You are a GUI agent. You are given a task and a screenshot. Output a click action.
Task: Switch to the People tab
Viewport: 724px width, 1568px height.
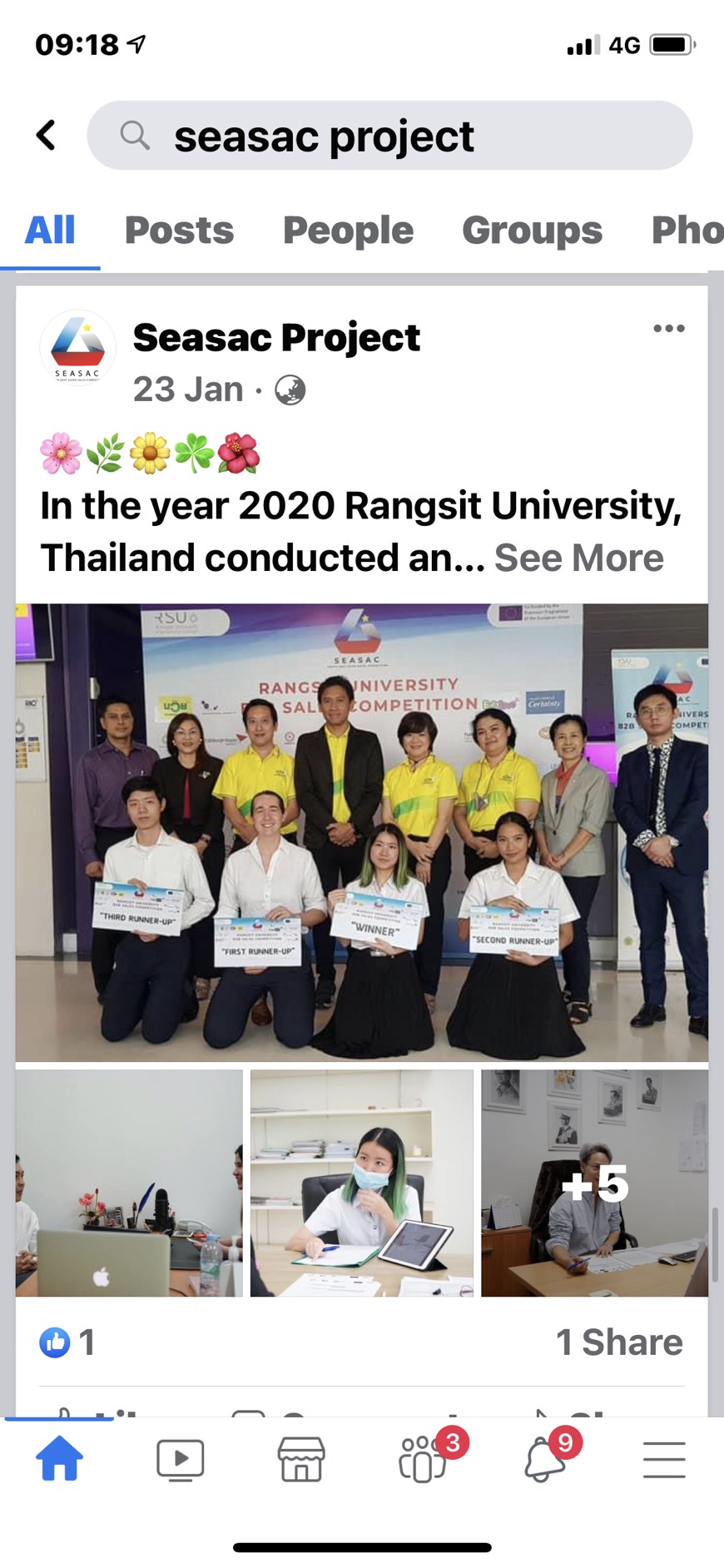348,231
